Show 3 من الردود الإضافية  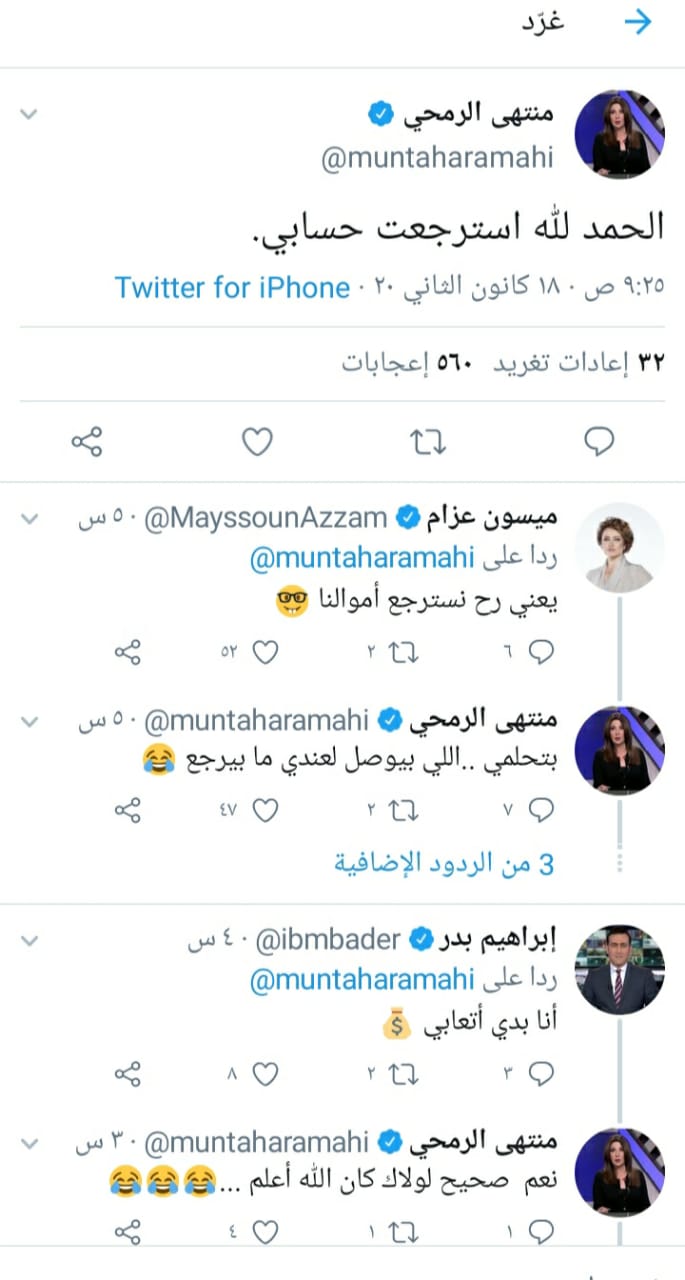444,864
